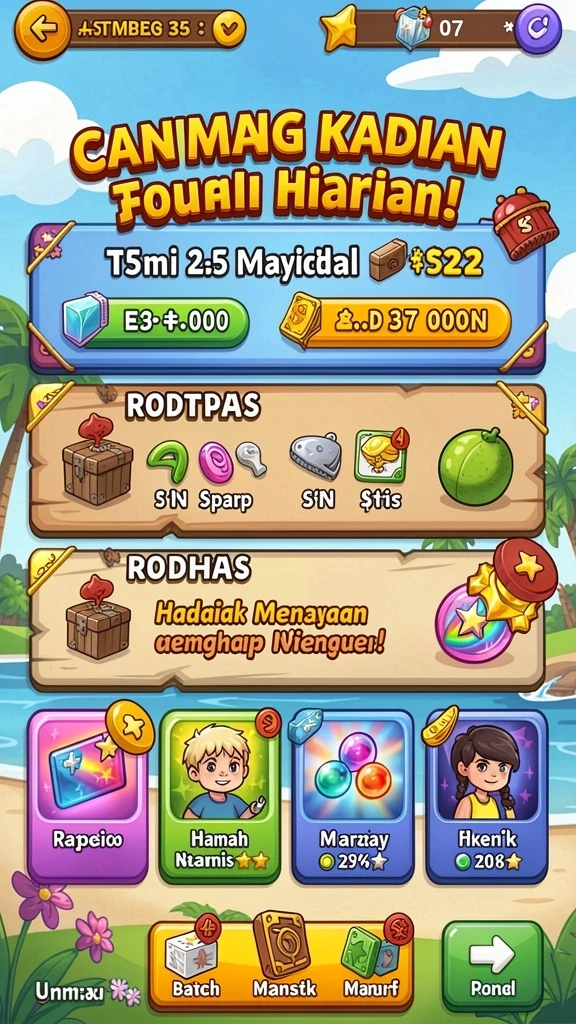Tap the green E3 gem button
The image size is (576, 1024).
157,323
